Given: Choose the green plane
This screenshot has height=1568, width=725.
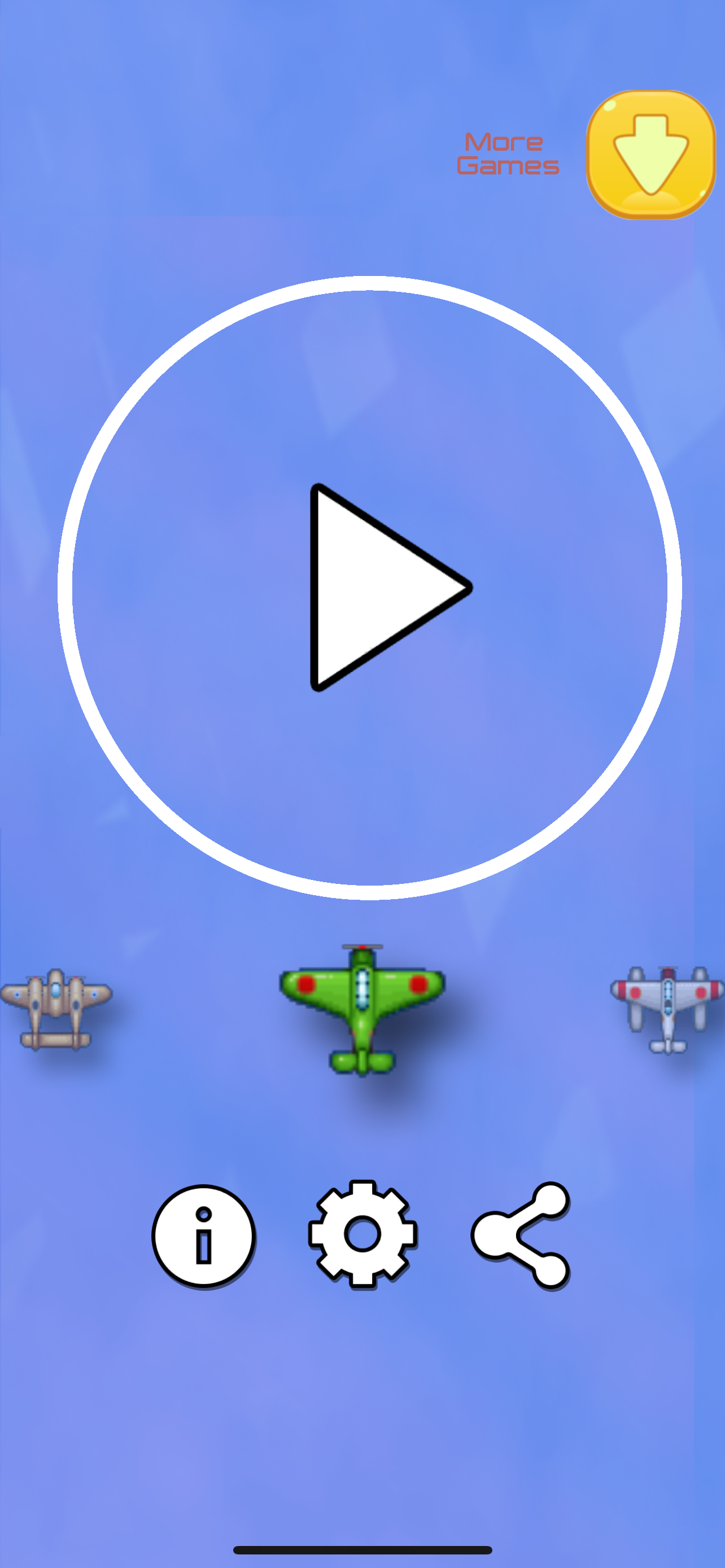Looking at the screenshot, I should 362,1009.
